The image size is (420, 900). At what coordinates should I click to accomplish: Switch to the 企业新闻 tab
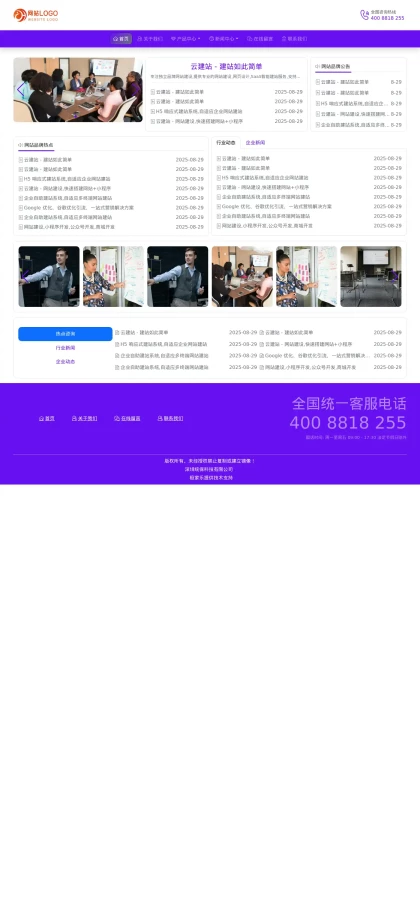click(255, 142)
